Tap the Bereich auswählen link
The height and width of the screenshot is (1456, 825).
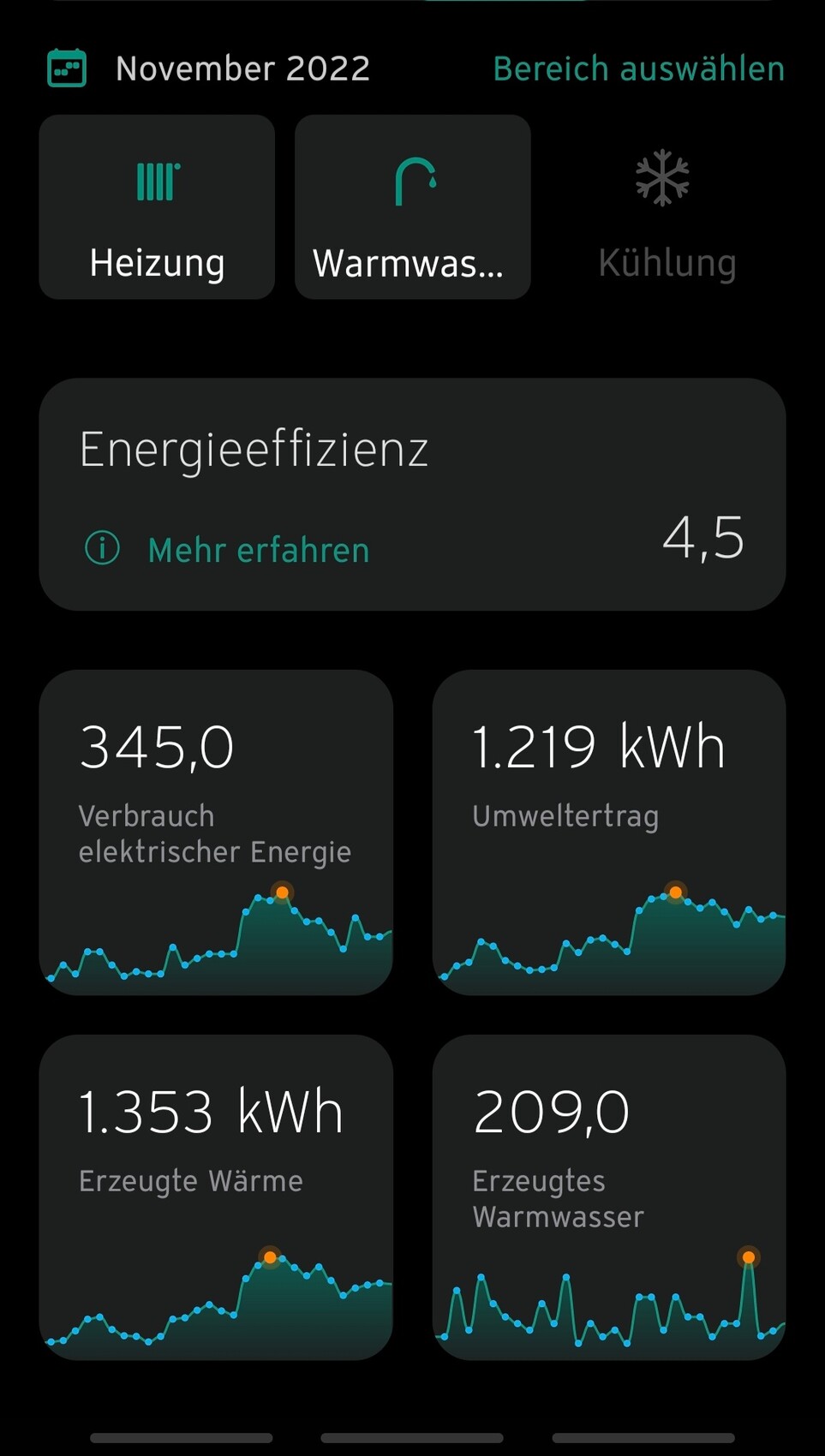pos(638,69)
